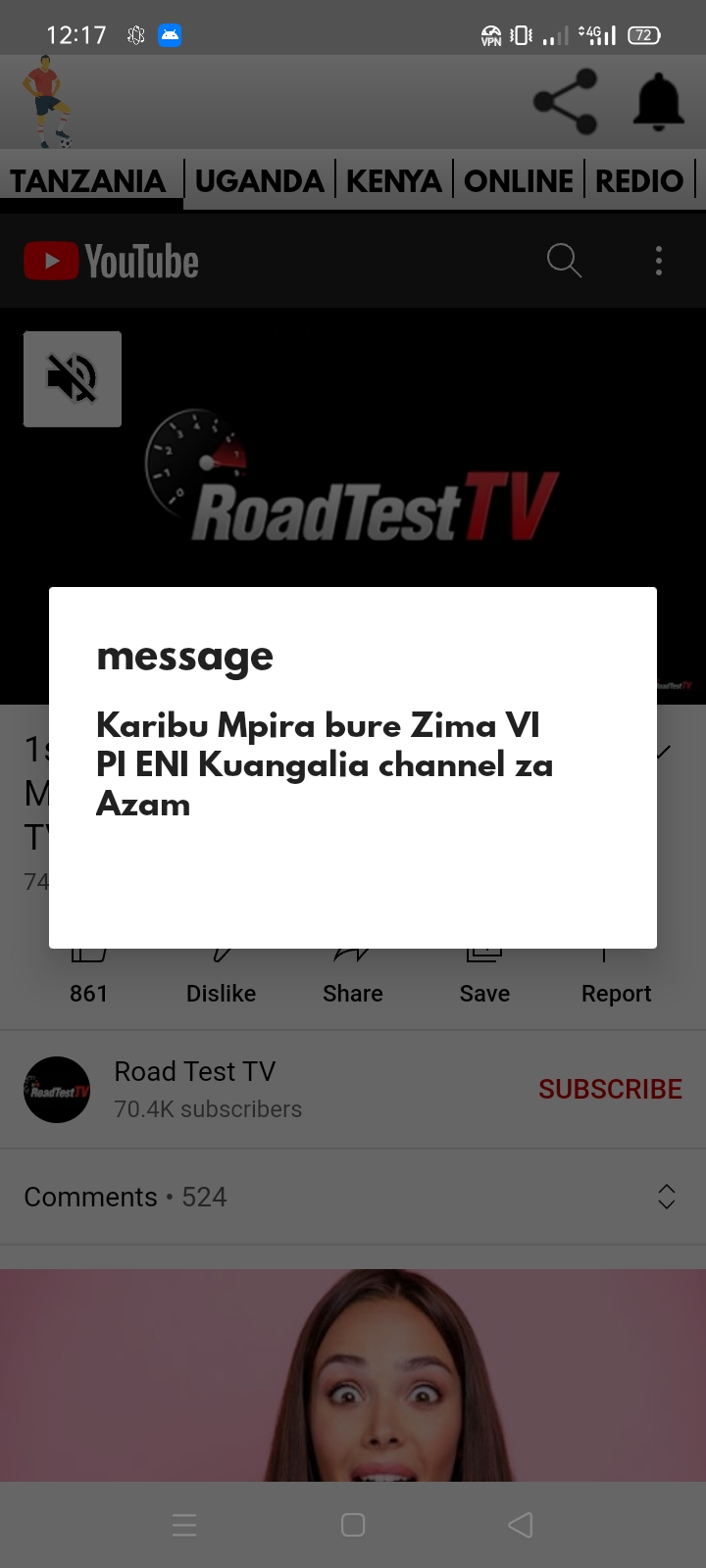This screenshot has height=1568, width=706.
Task: Search YouTube with the magnifier icon
Action: [564, 261]
